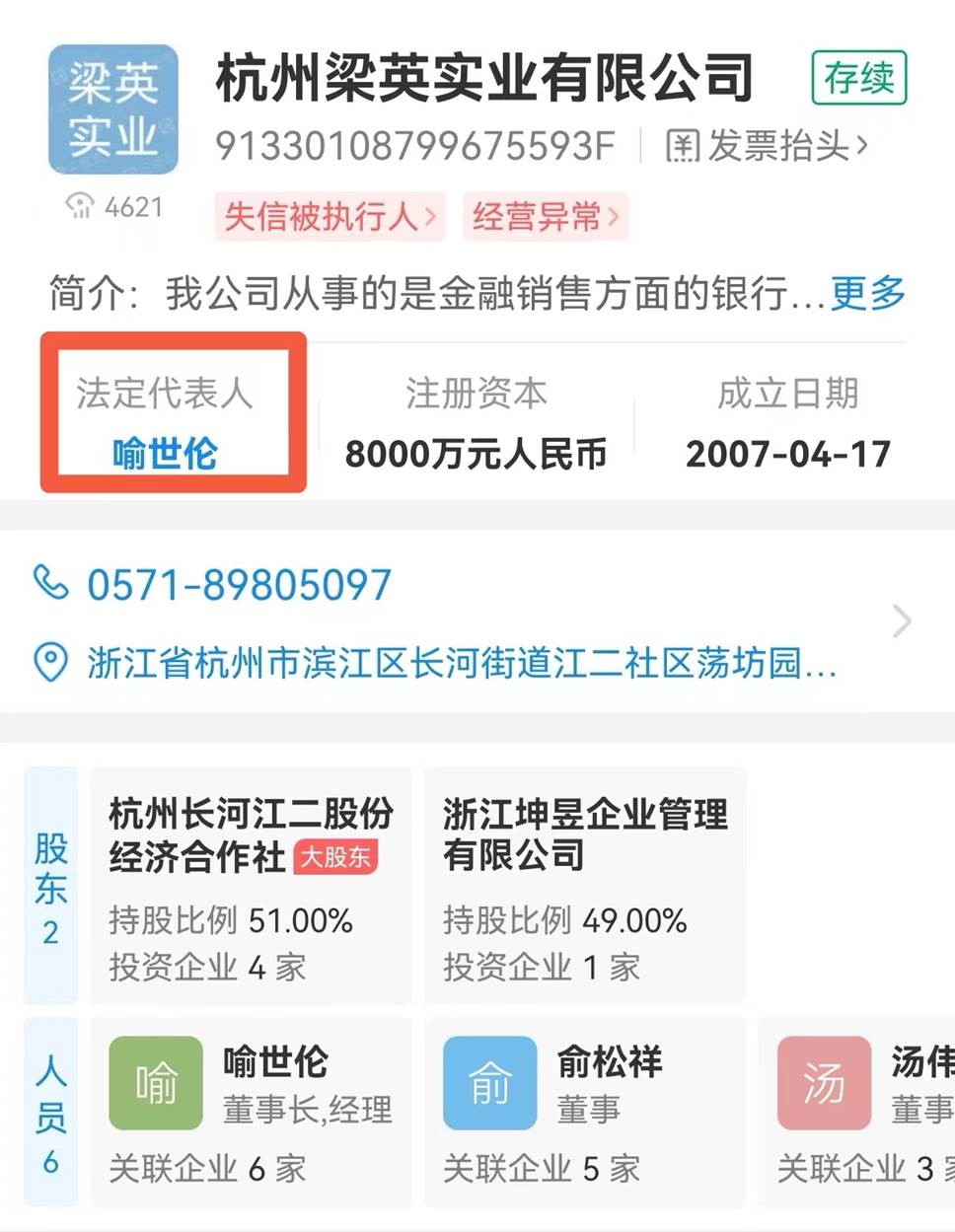
Task: View the 董事长 喻世伦 personnel card
Action: [x=250, y=1111]
